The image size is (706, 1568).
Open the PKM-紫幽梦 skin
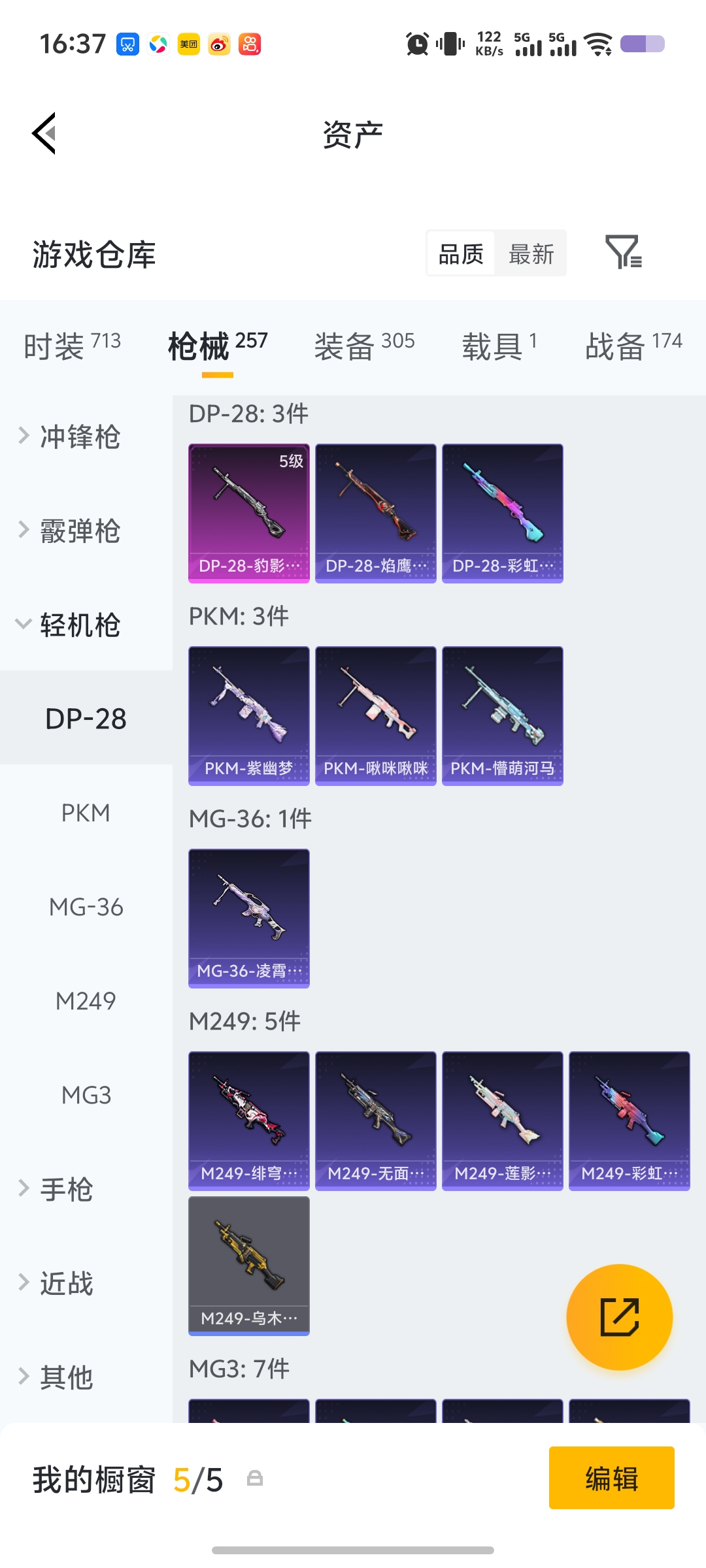[248, 715]
